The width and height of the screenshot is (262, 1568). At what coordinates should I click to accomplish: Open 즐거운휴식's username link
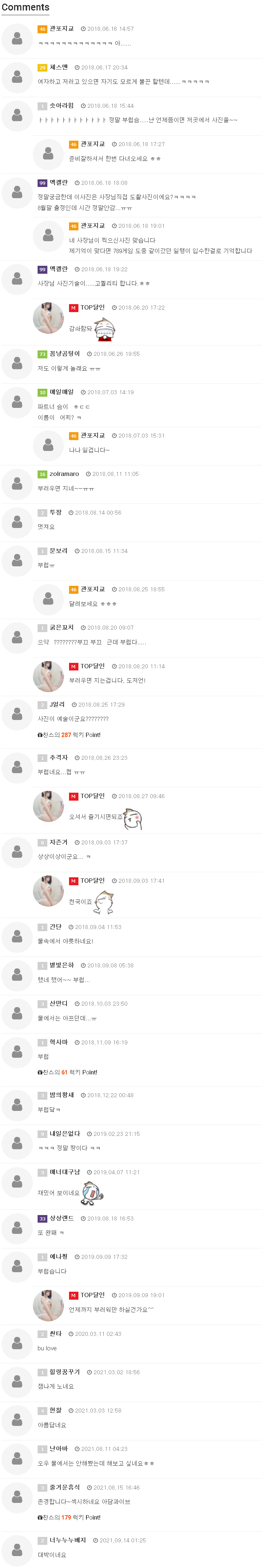(x=64, y=1487)
